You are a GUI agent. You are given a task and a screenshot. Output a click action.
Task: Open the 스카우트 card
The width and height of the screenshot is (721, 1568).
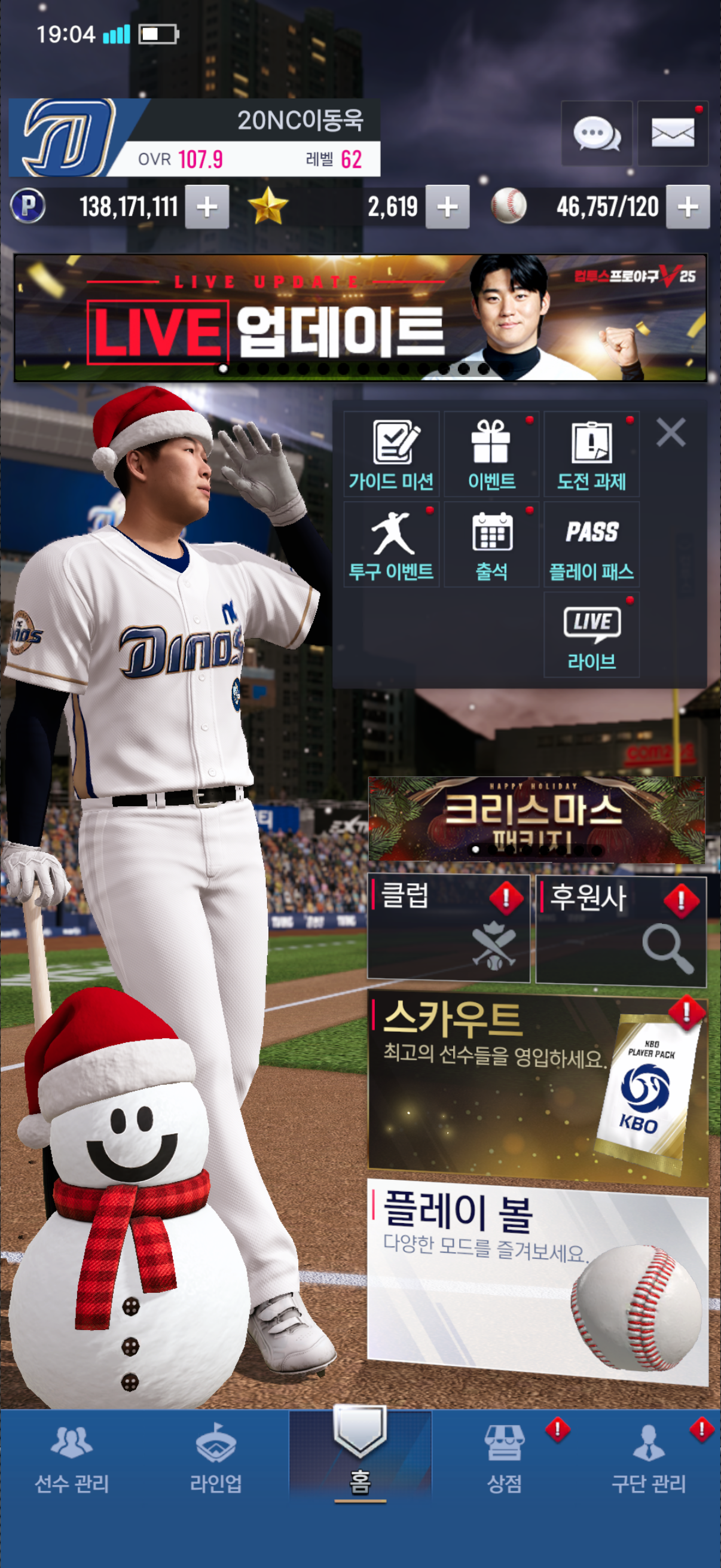537,1088
